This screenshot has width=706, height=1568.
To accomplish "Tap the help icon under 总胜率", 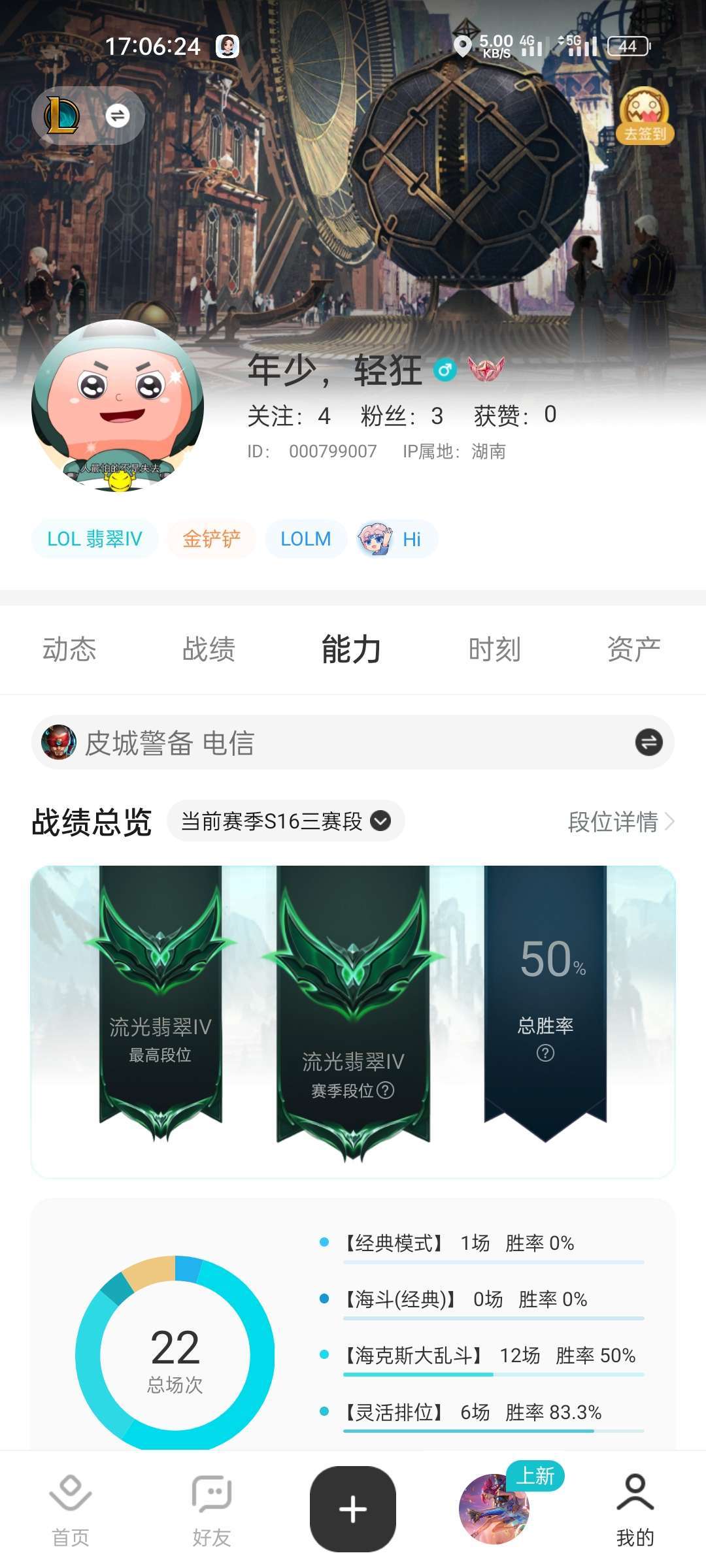I will click(545, 1053).
